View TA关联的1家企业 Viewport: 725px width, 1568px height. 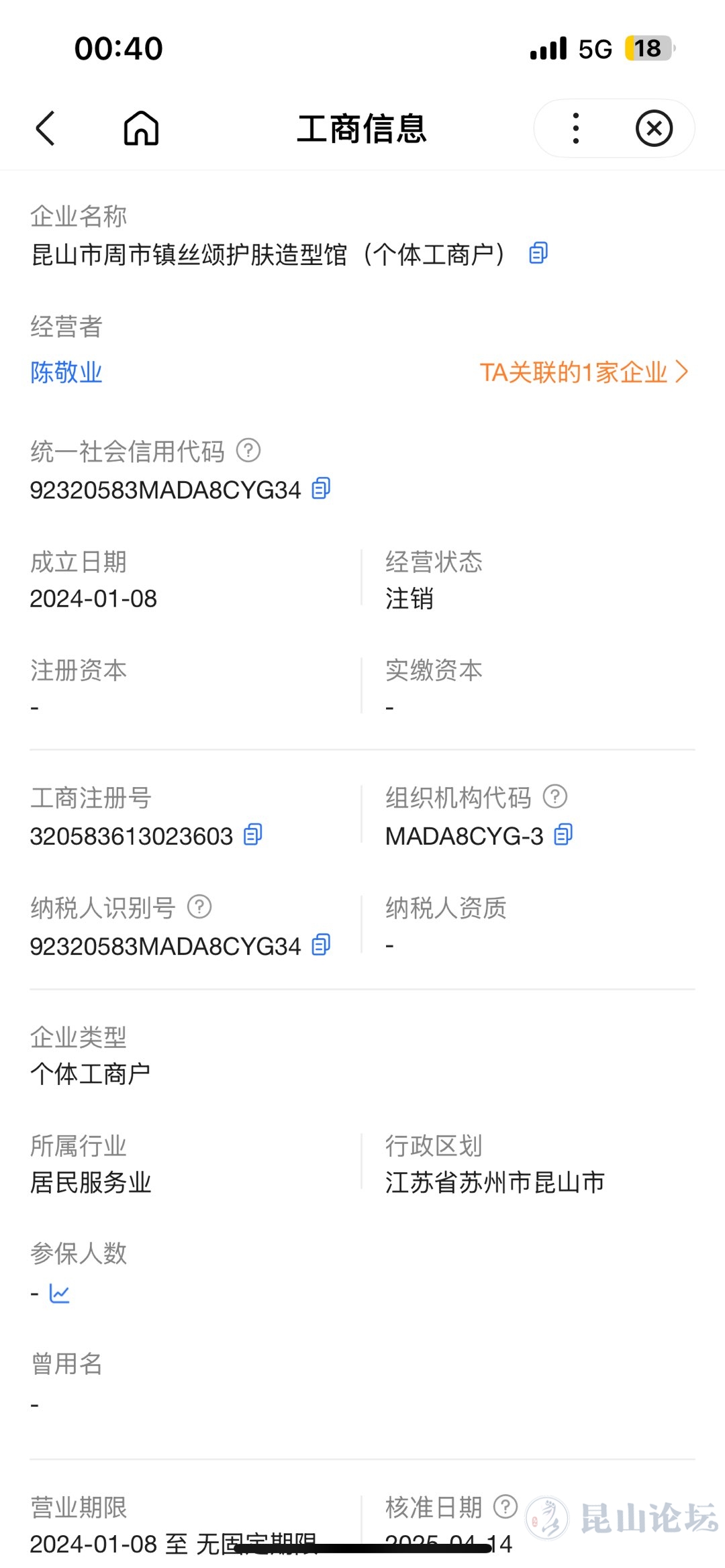pos(584,372)
